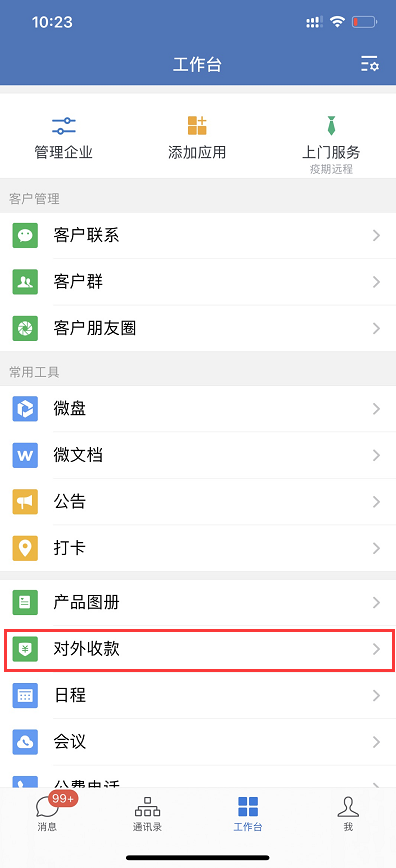
Task: Open 客户朋友圈
Action: (198, 329)
